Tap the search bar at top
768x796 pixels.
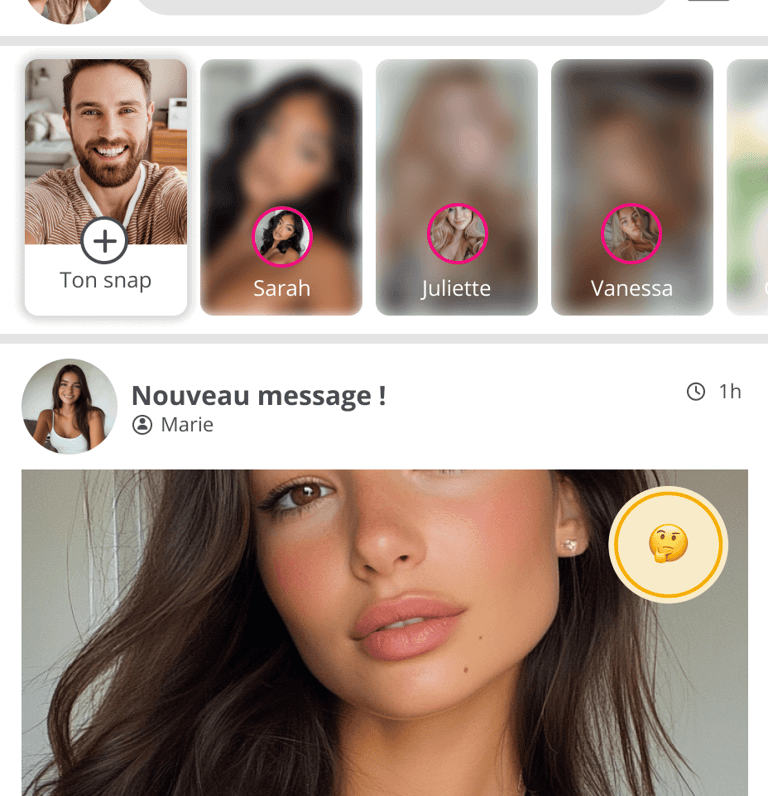(x=400, y=5)
